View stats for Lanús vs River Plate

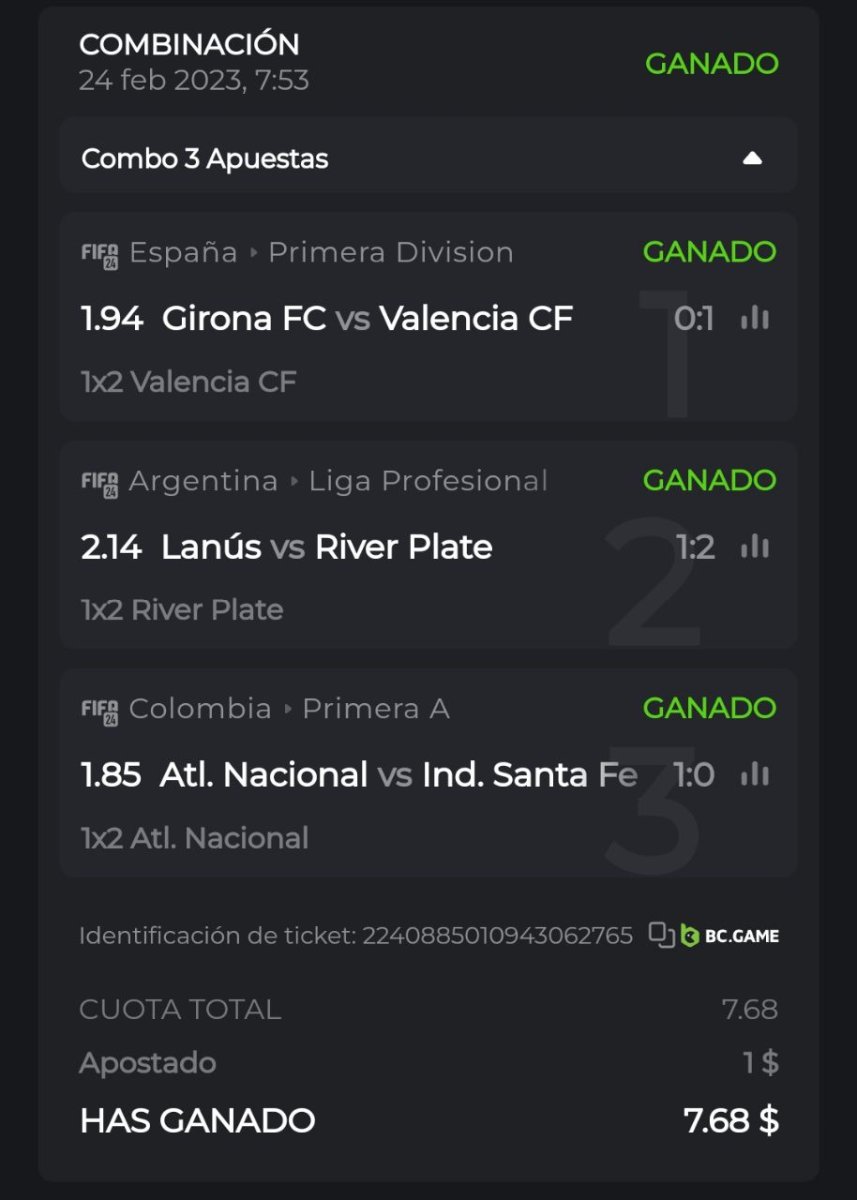pos(755,547)
